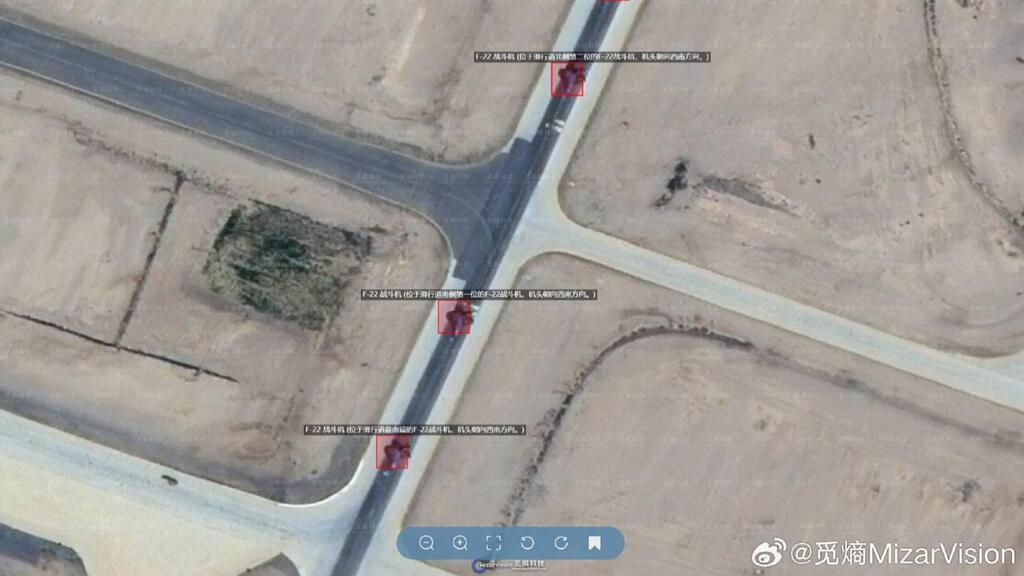The height and width of the screenshot is (576, 1024).
Task: Rotate the image counterclockwise
Action: click(x=527, y=543)
